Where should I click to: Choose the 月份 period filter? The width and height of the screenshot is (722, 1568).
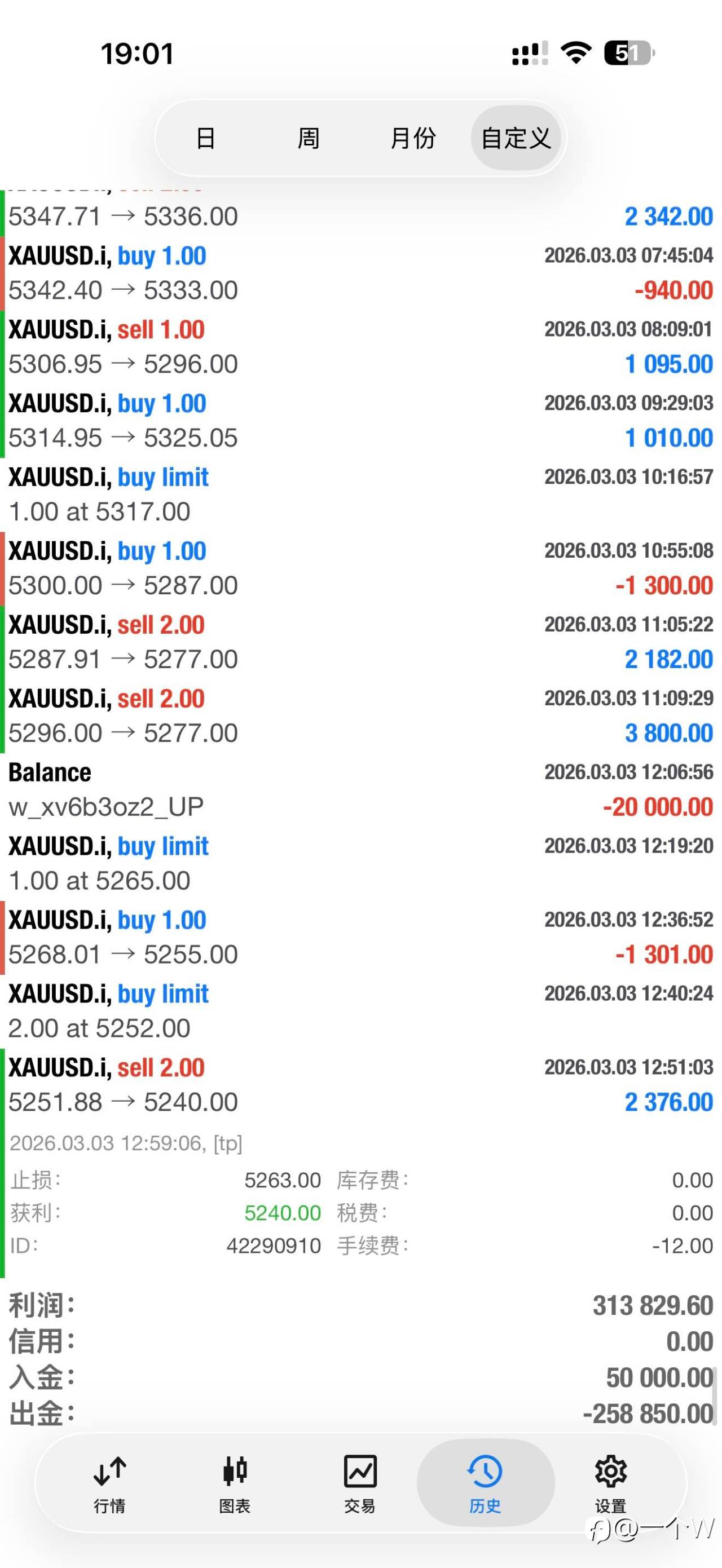(x=413, y=138)
